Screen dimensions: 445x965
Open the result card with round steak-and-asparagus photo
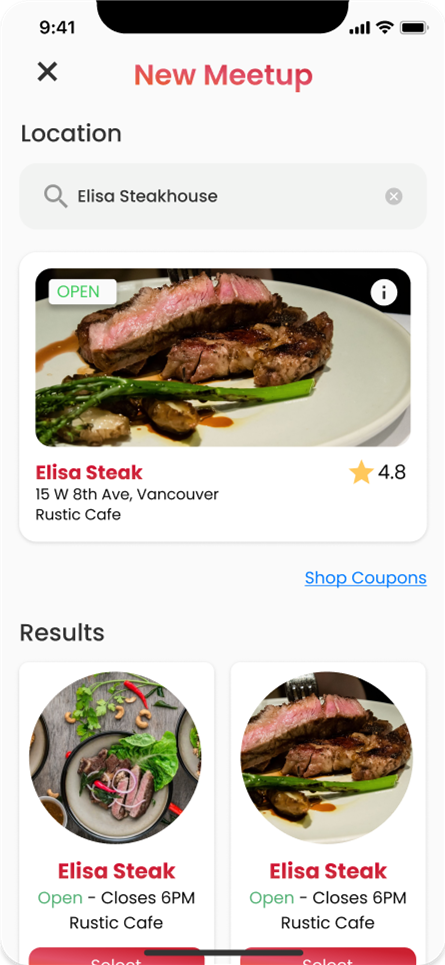(x=328, y=812)
